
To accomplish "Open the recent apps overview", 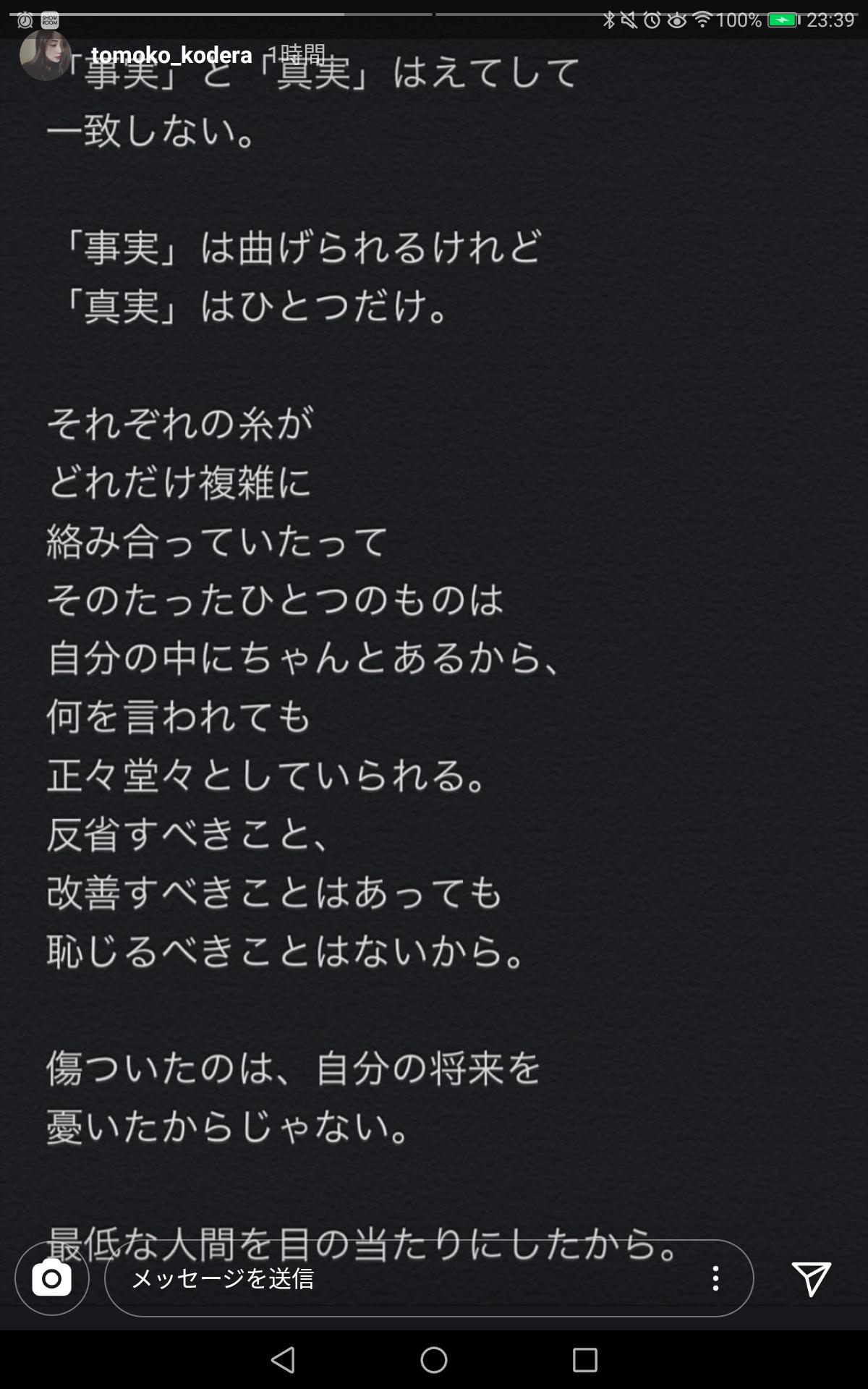I will [584, 1360].
